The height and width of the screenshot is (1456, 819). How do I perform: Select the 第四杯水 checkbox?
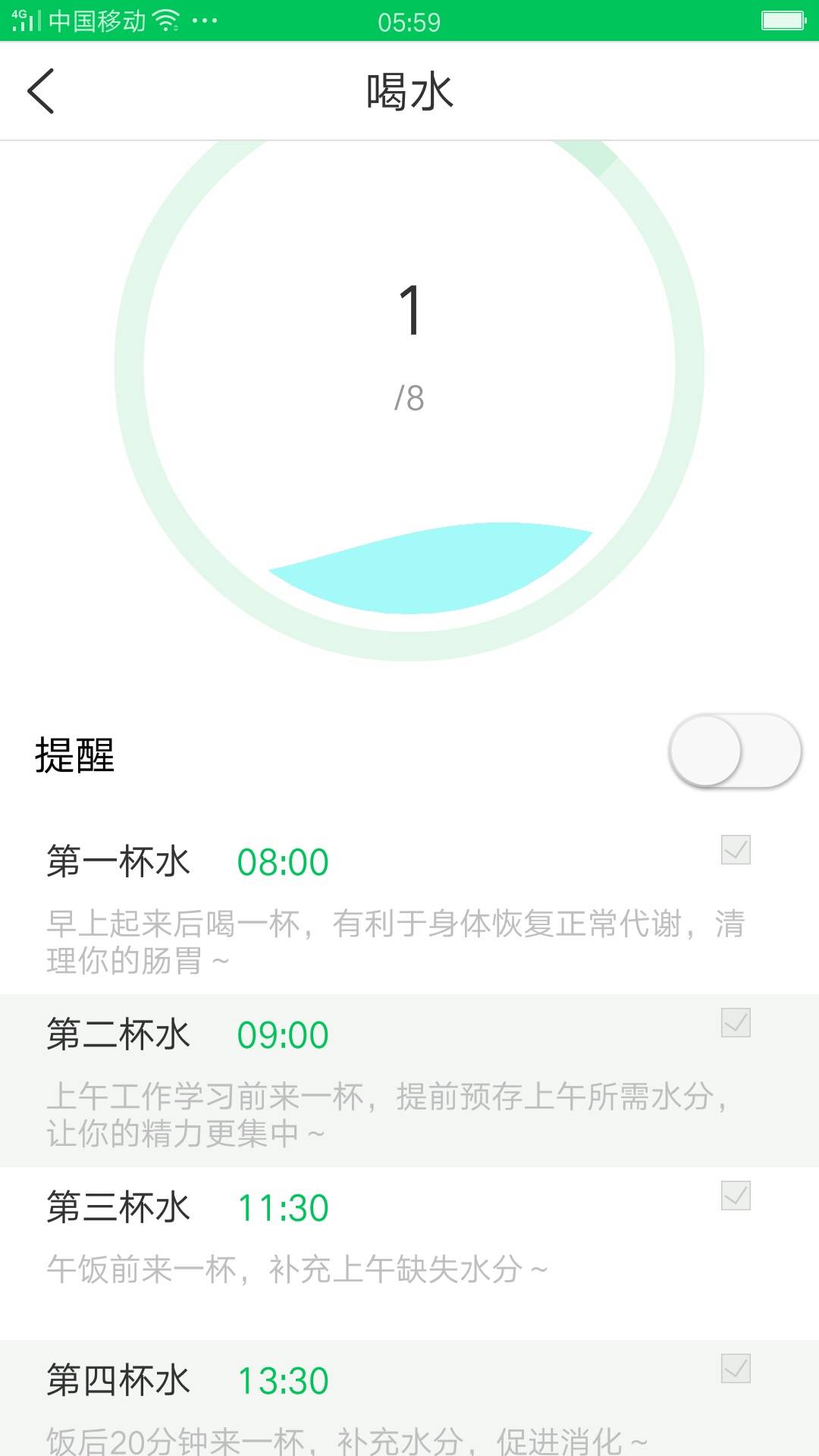(736, 1369)
